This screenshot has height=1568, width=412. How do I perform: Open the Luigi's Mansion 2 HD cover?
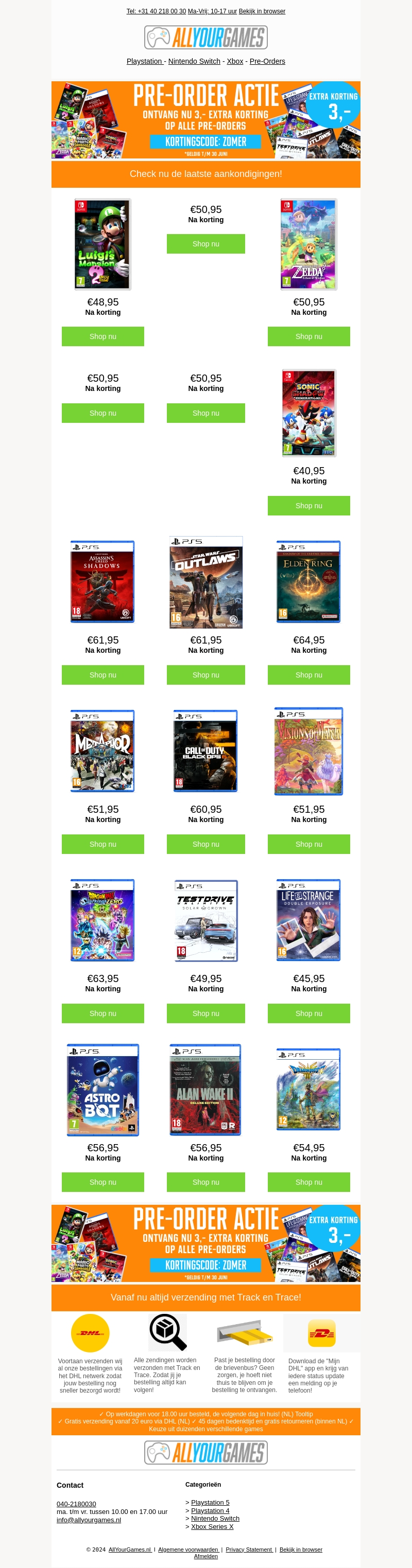tap(102, 244)
